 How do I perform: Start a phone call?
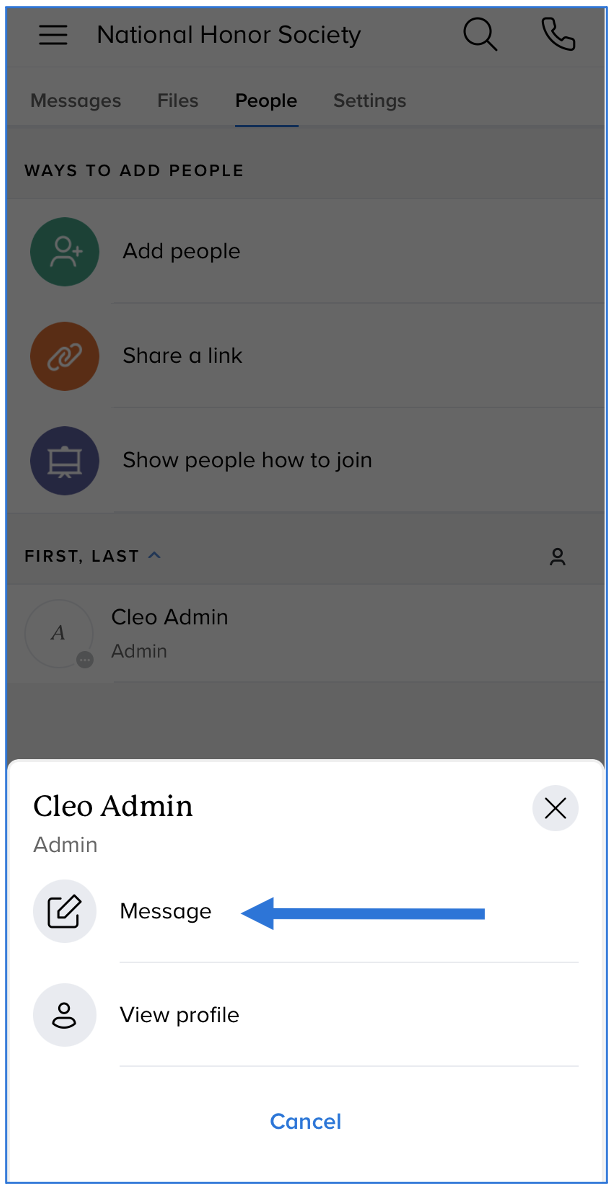[x=558, y=35]
